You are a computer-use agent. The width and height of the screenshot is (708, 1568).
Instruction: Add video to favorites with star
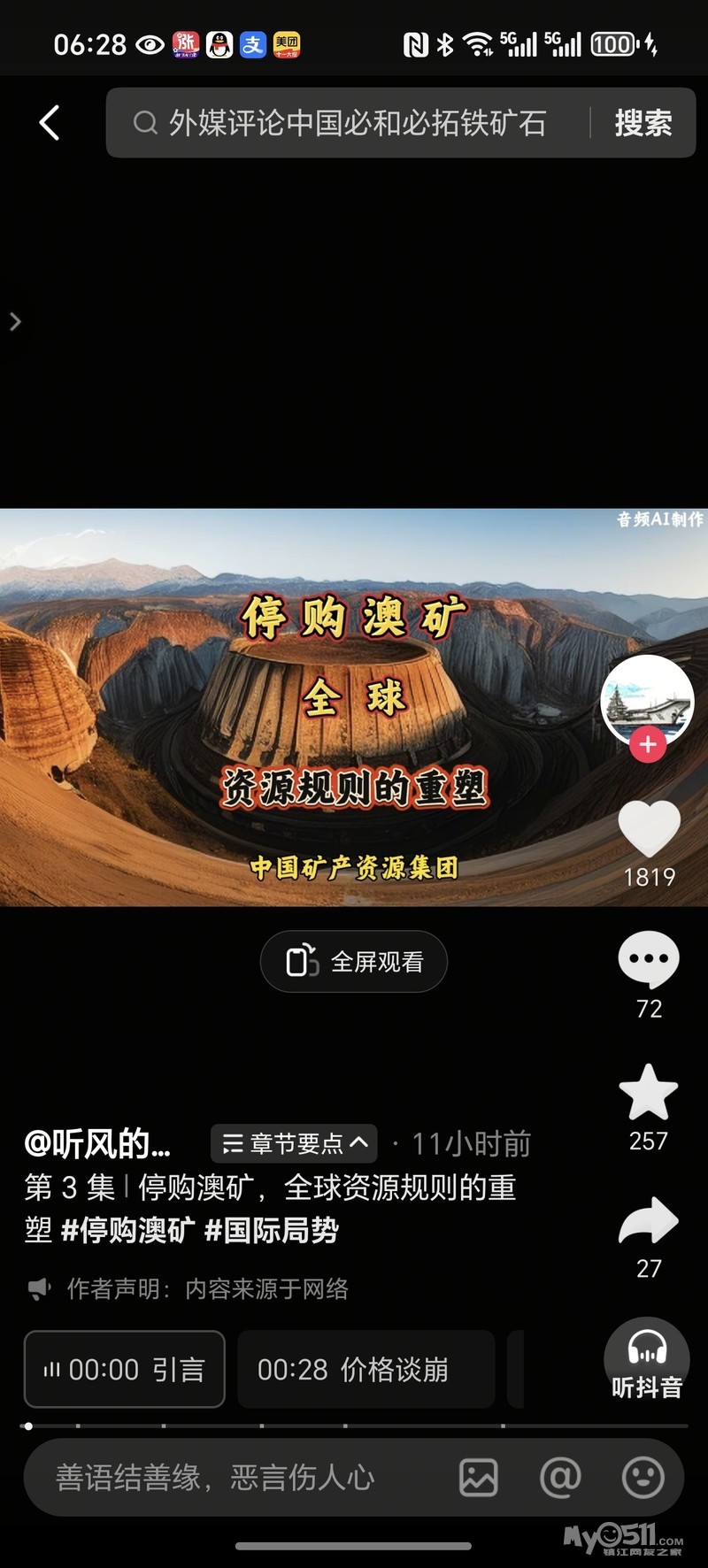(x=649, y=1093)
